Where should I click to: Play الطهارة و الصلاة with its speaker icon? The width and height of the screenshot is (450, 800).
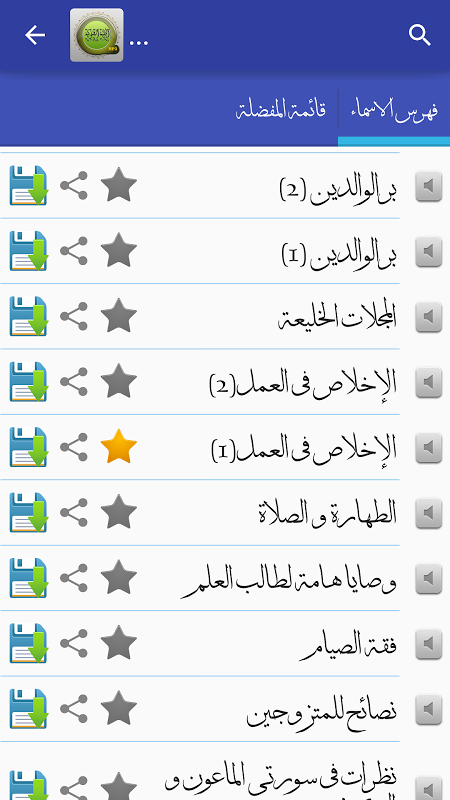click(x=429, y=512)
